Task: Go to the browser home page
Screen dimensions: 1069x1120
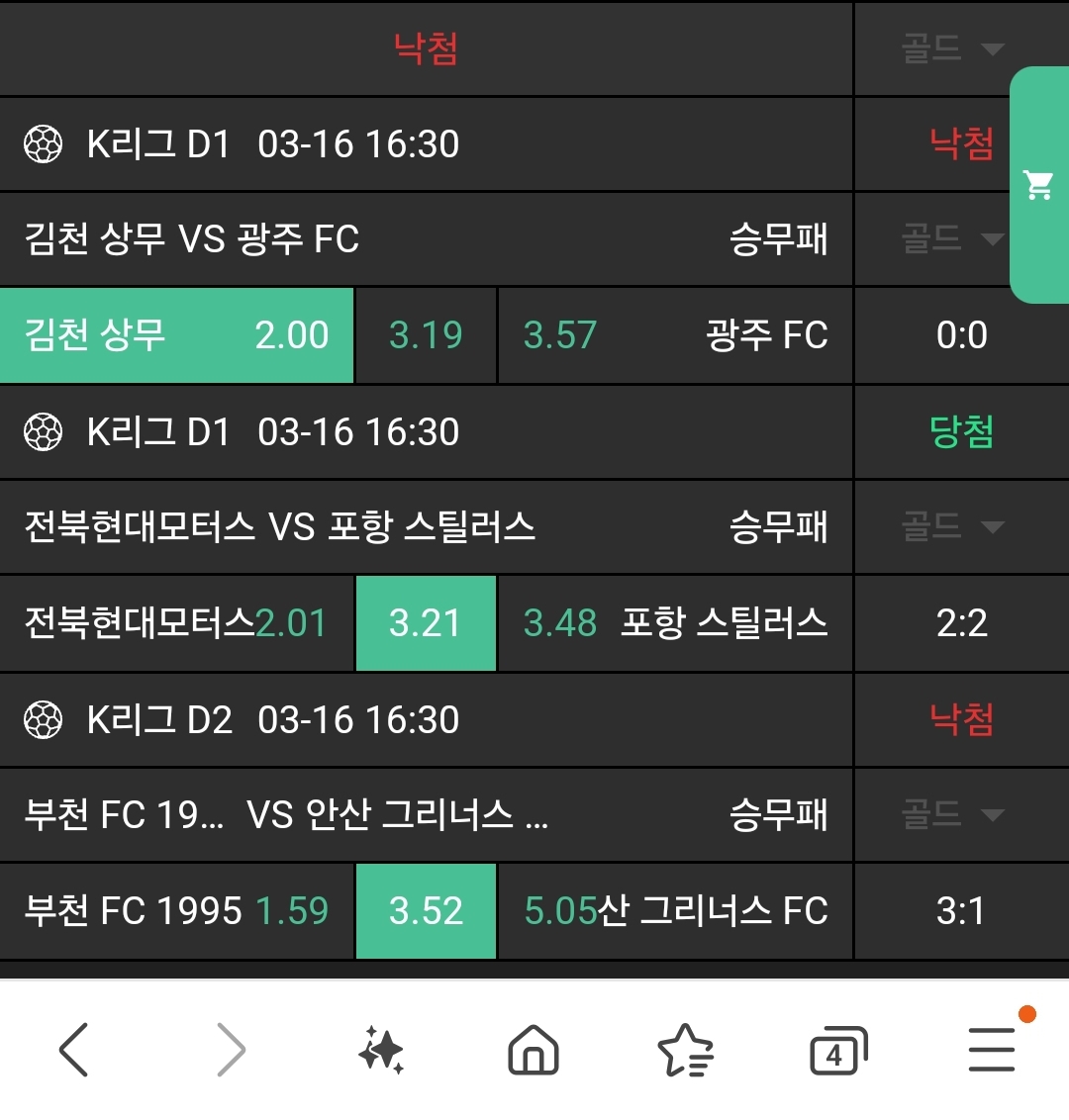Action: 534,1050
